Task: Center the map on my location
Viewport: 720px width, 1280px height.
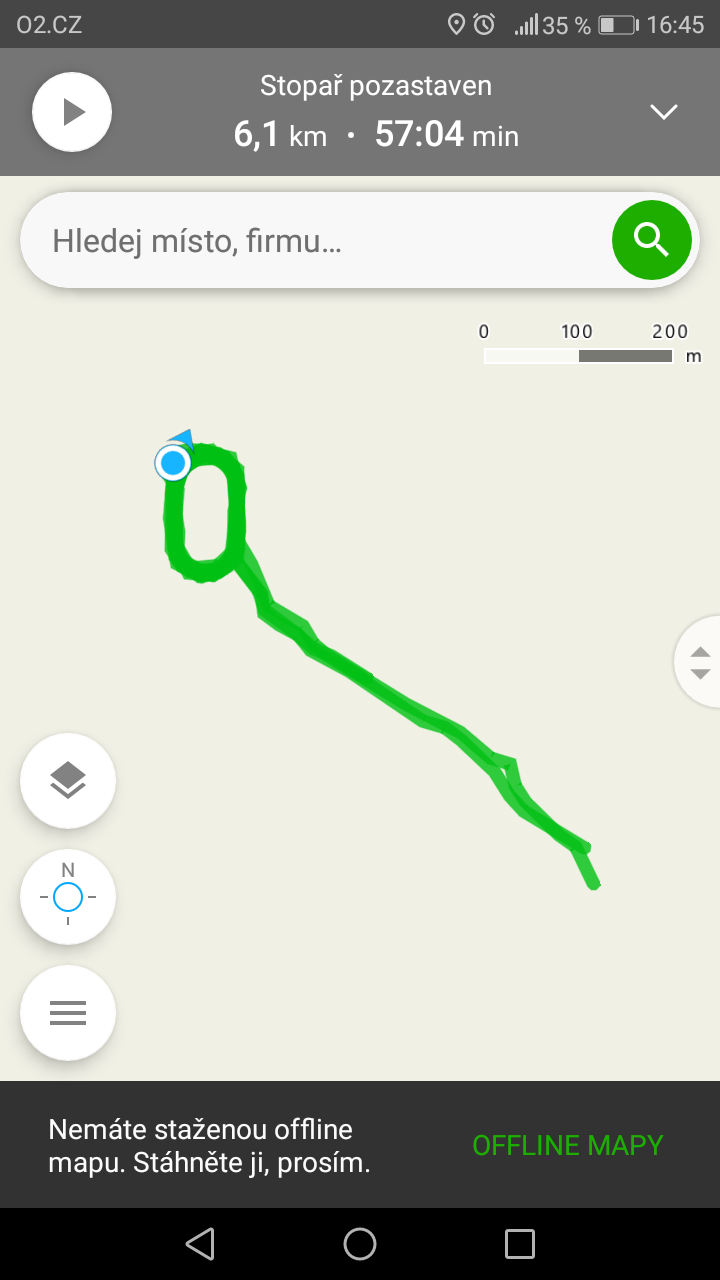Action: 68,897
